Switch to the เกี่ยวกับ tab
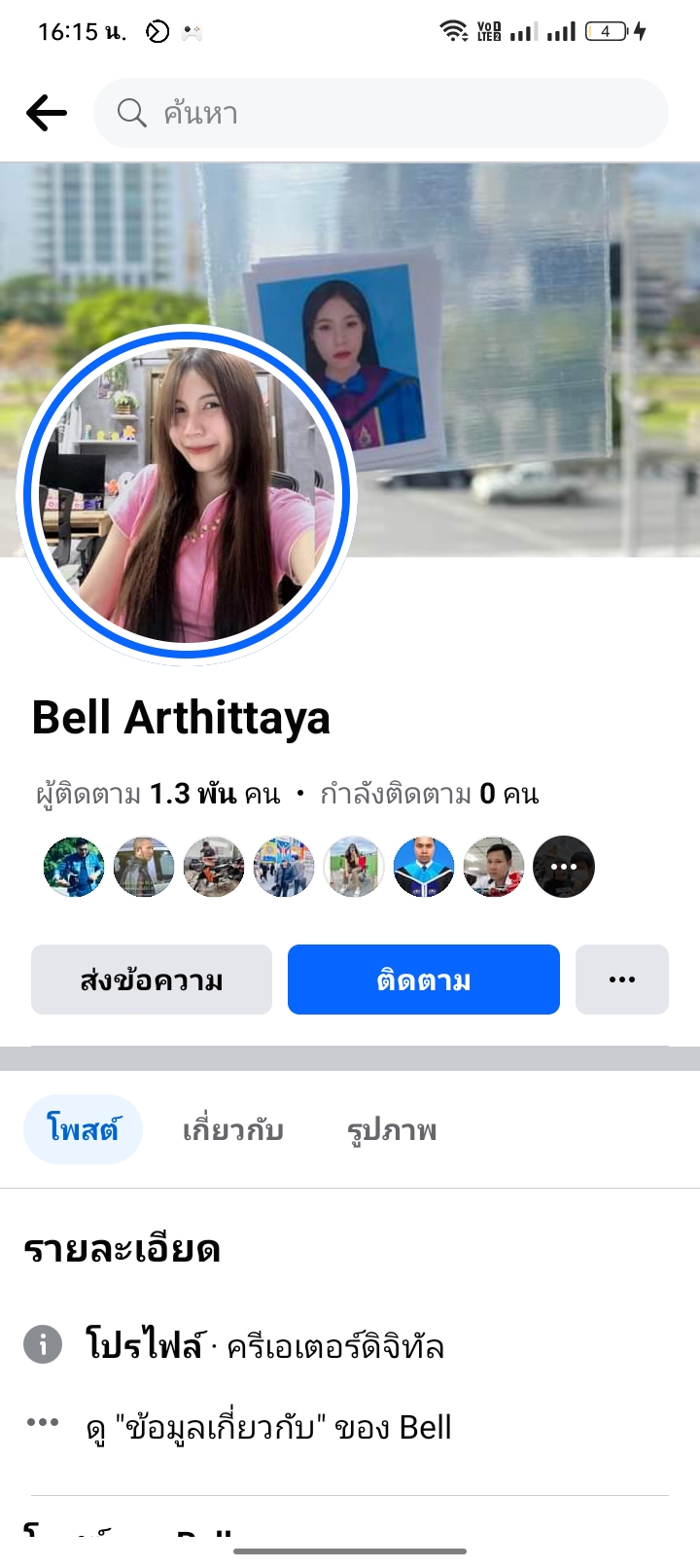Viewport: 700px width, 1568px height. point(233,1129)
